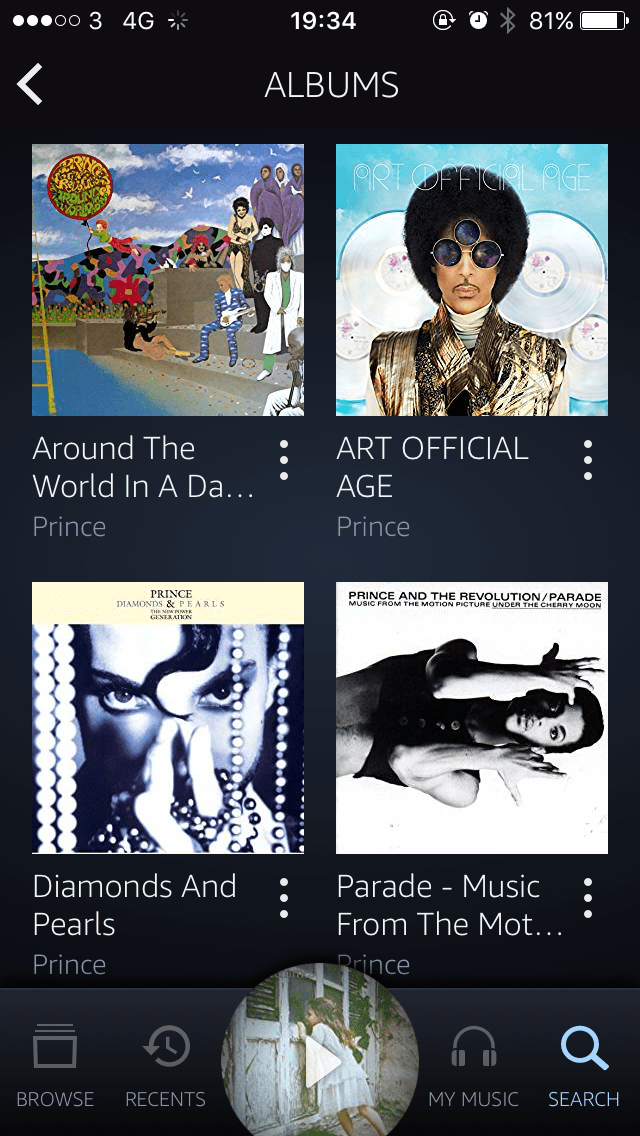
Task: Open the ART OFFICIAL AGE album
Action: 472,280
